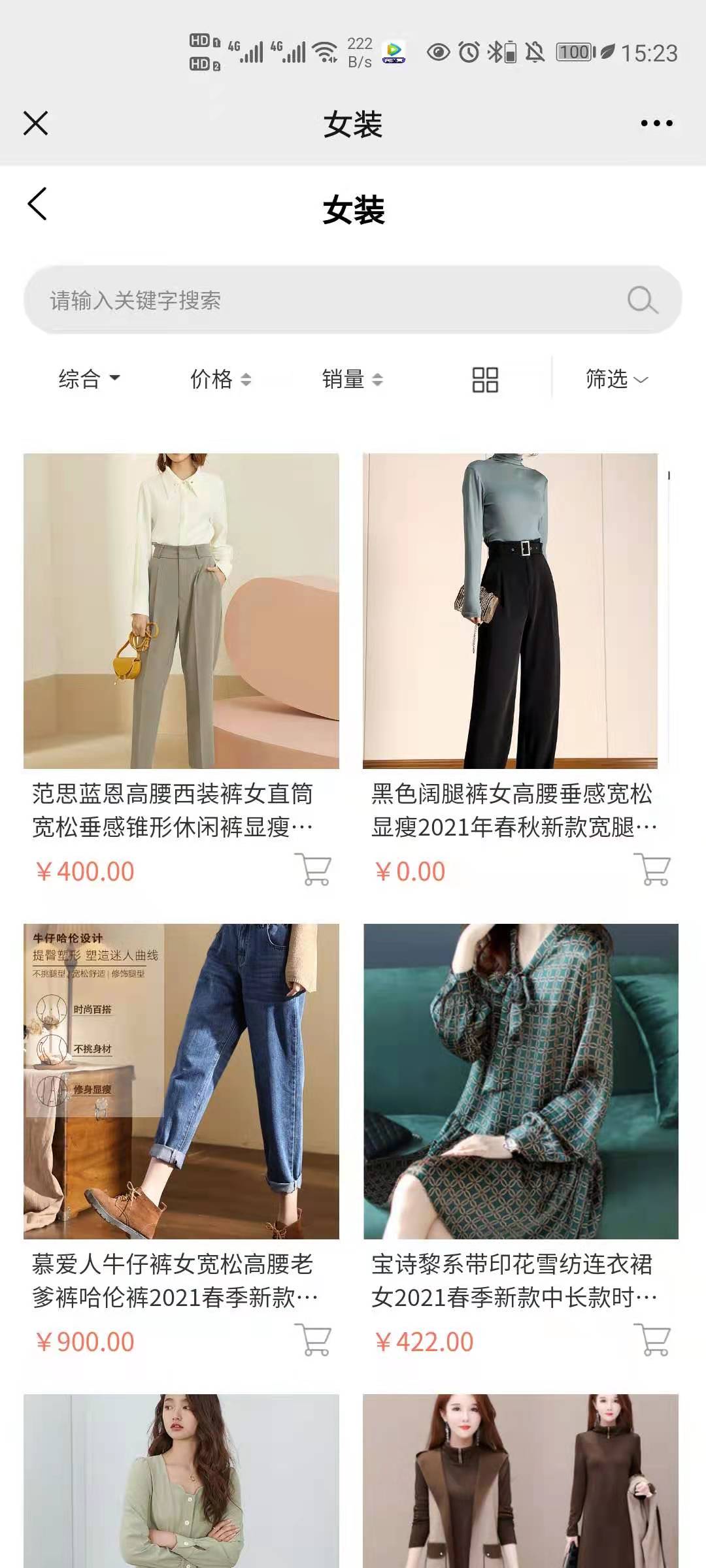Tap the magnifier search icon

(x=642, y=301)
